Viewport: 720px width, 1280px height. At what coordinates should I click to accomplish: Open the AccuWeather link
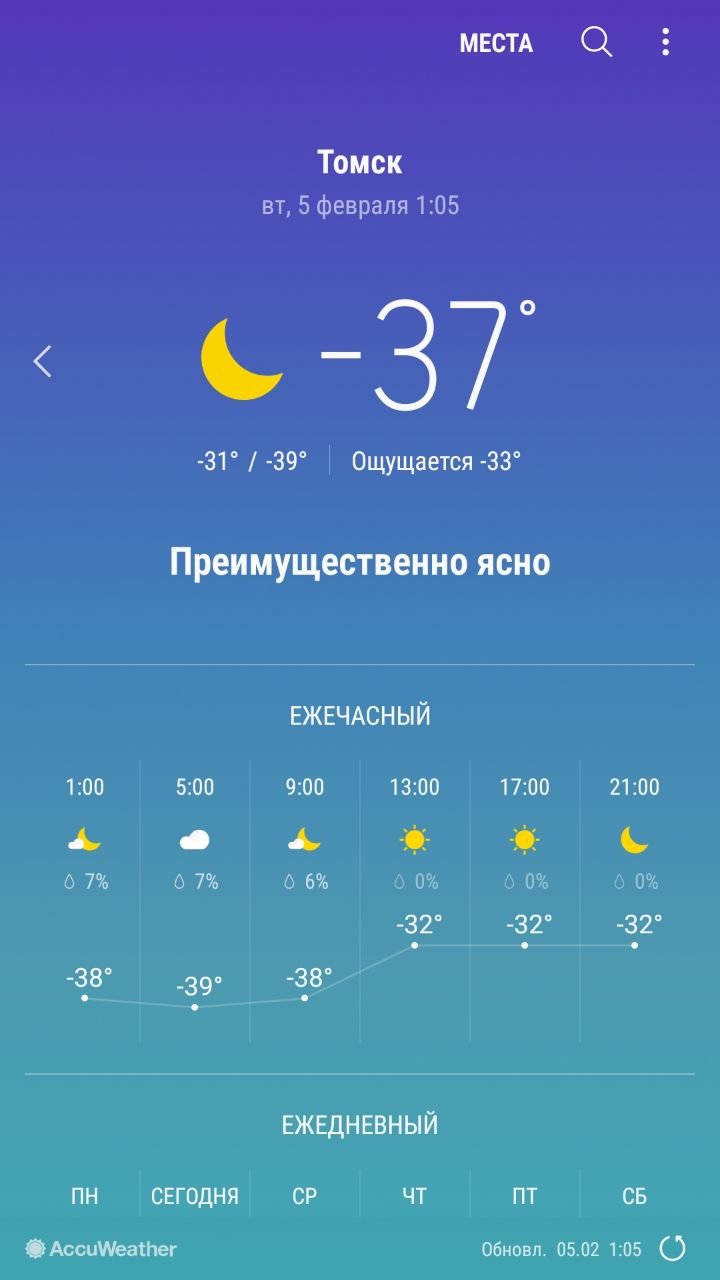(101, 1248)
